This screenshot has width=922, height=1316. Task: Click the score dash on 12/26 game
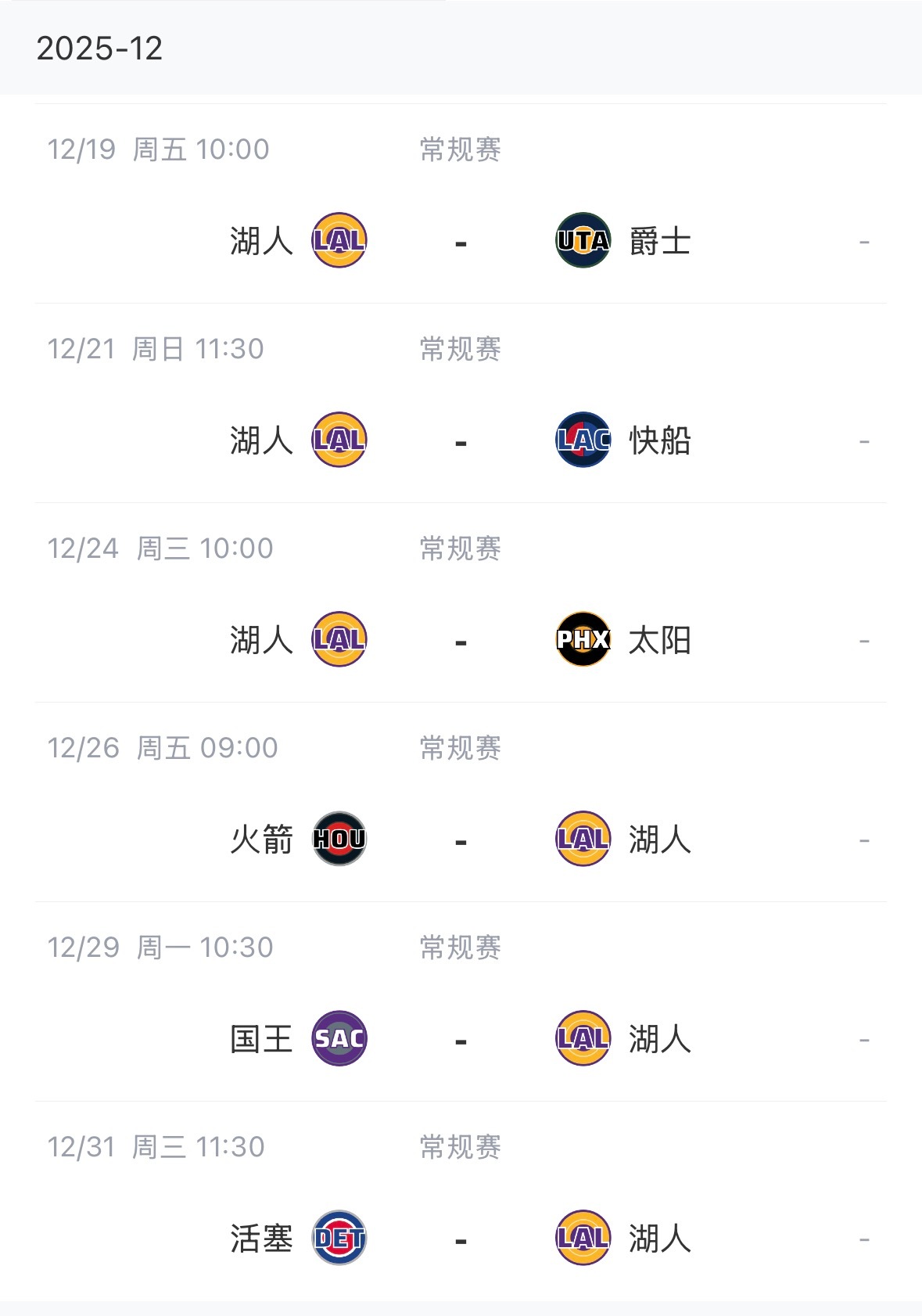point(461,840)
